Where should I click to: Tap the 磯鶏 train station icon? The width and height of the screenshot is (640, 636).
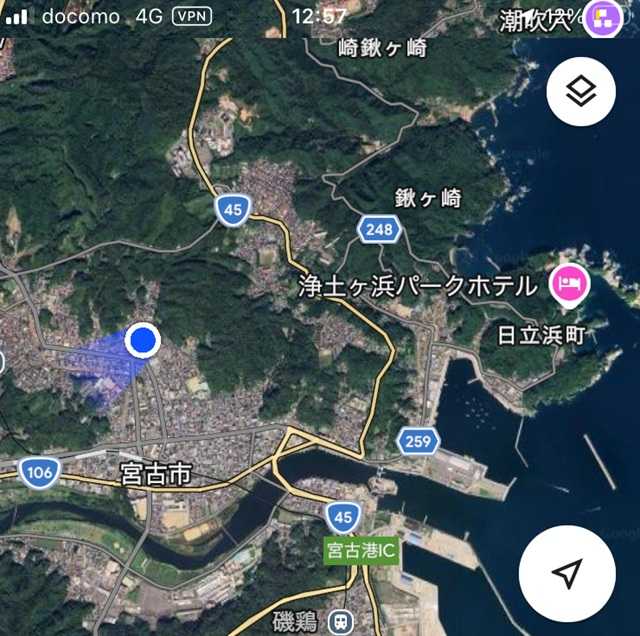pos(341,623)
